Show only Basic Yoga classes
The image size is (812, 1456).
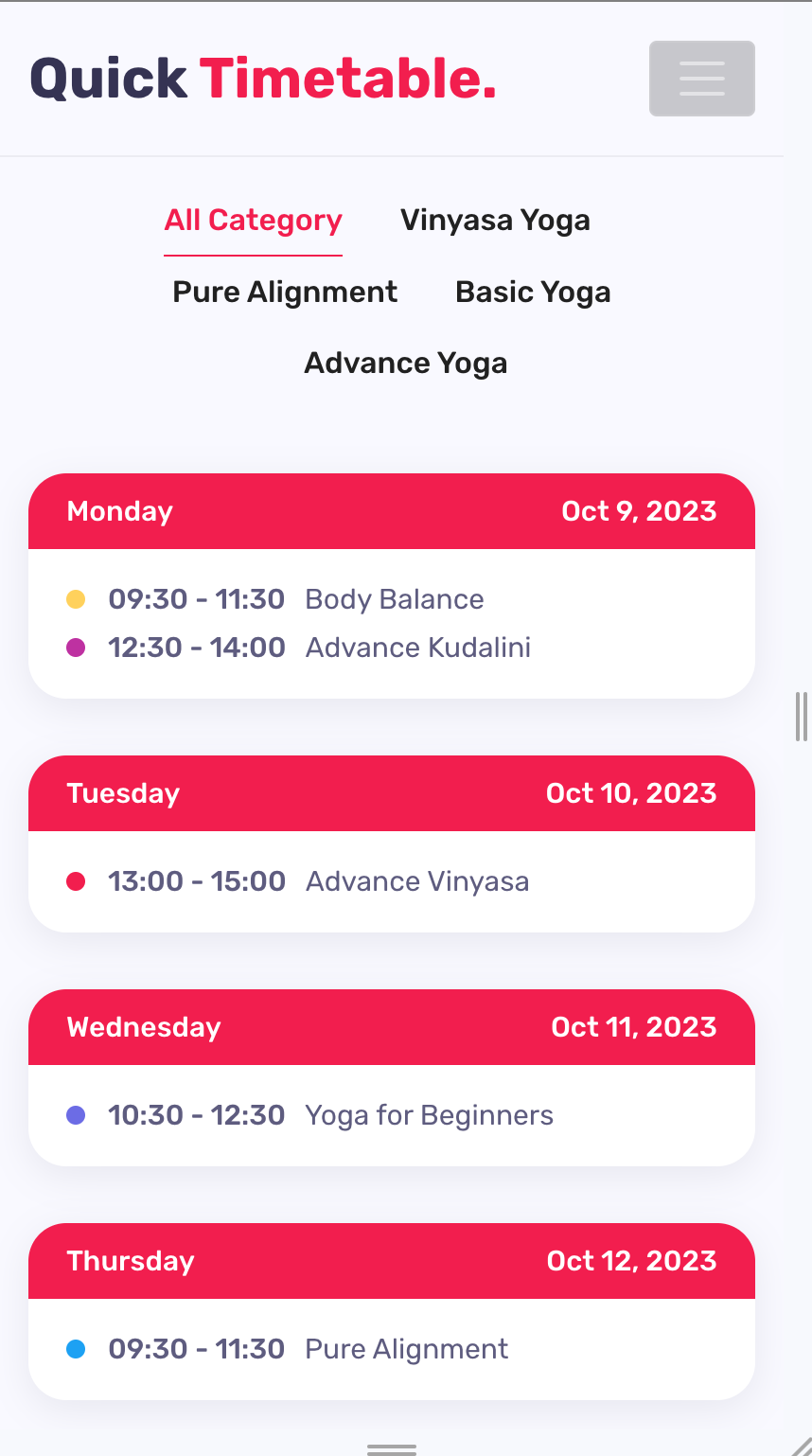533,293
